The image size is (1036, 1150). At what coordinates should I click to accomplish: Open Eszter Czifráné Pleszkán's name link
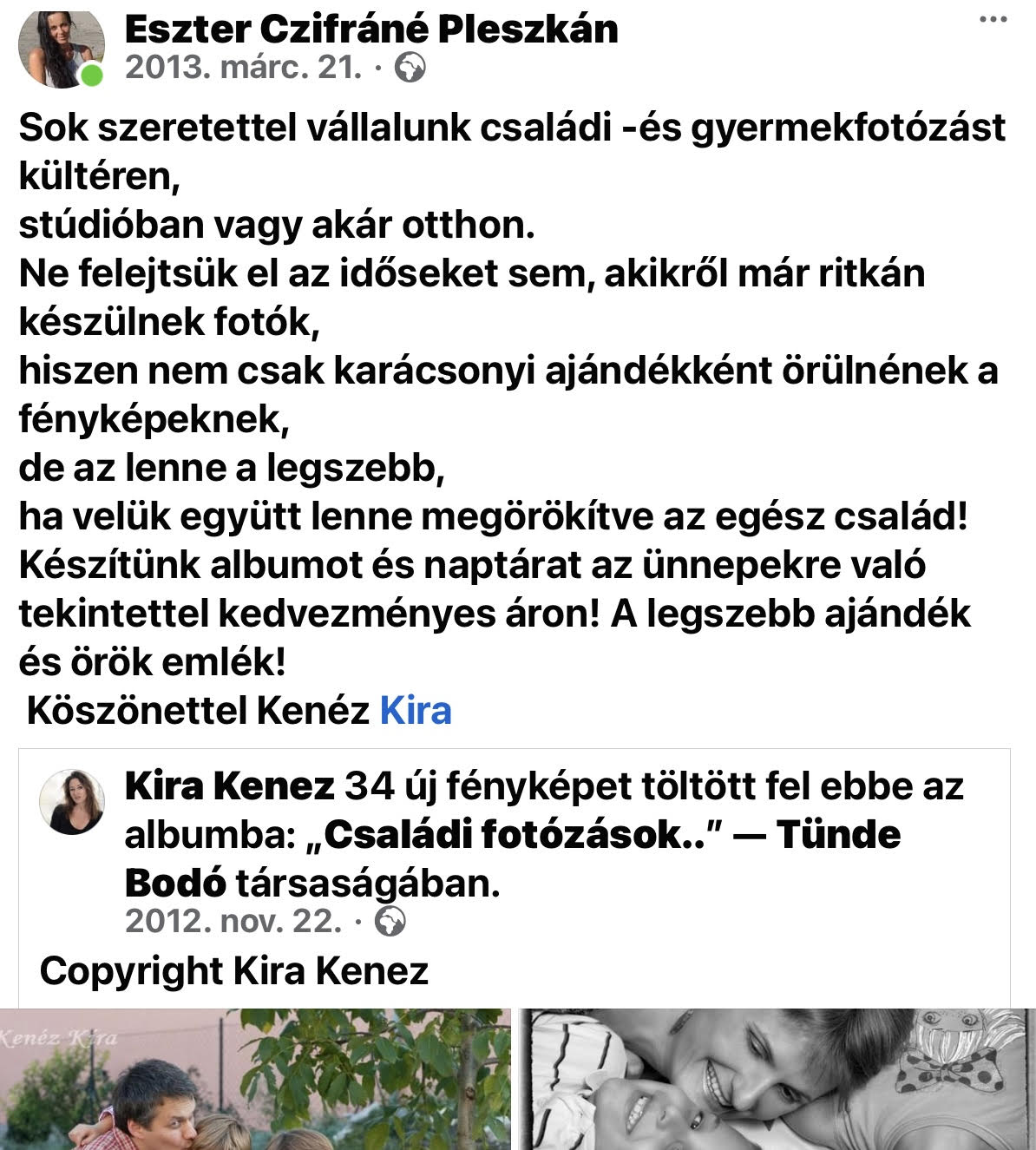pyautogui.click(x=371, y=29)
